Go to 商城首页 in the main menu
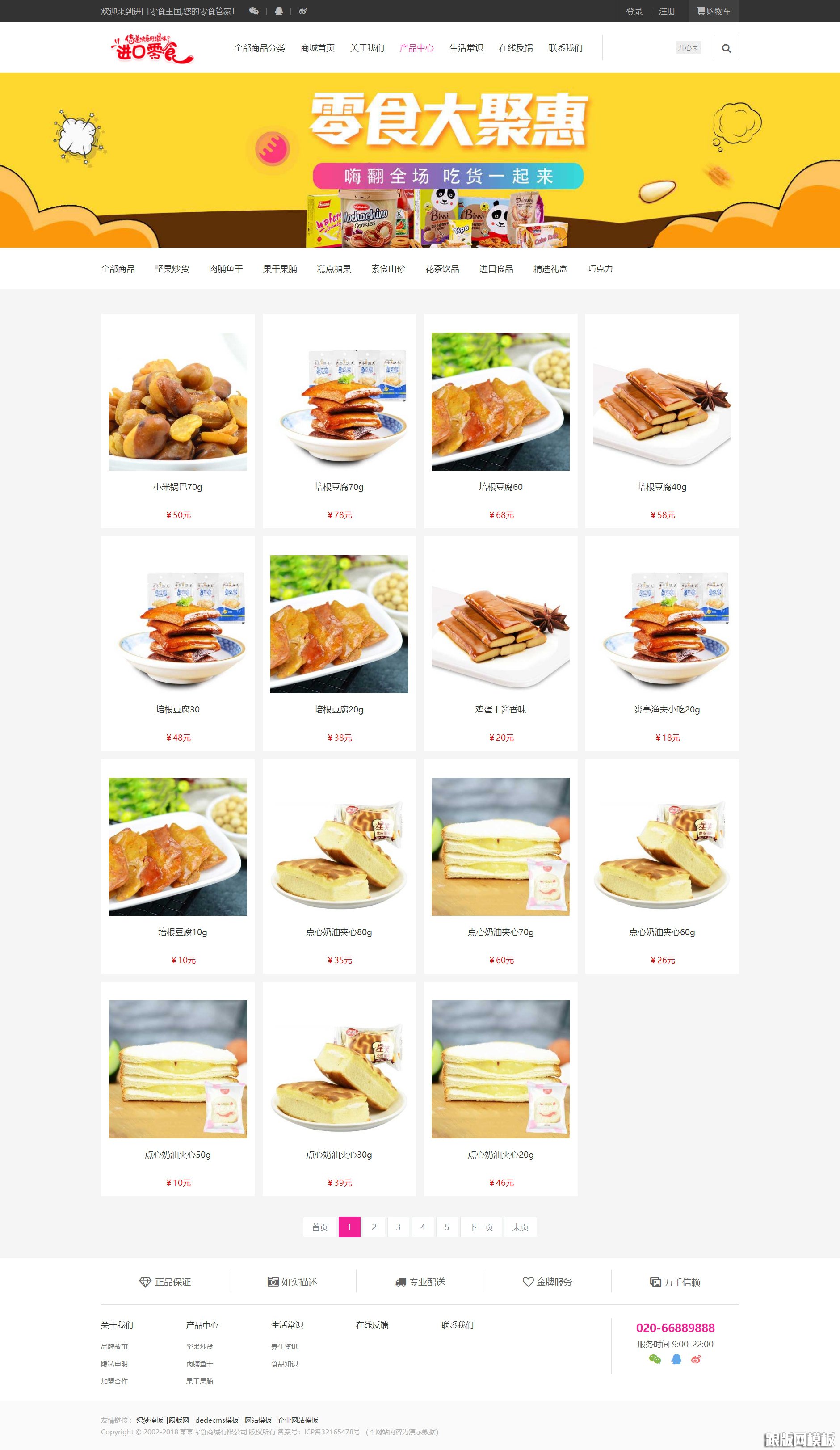Image resolution: width=840 pixels, height=1450 pixels. [318, 48]
